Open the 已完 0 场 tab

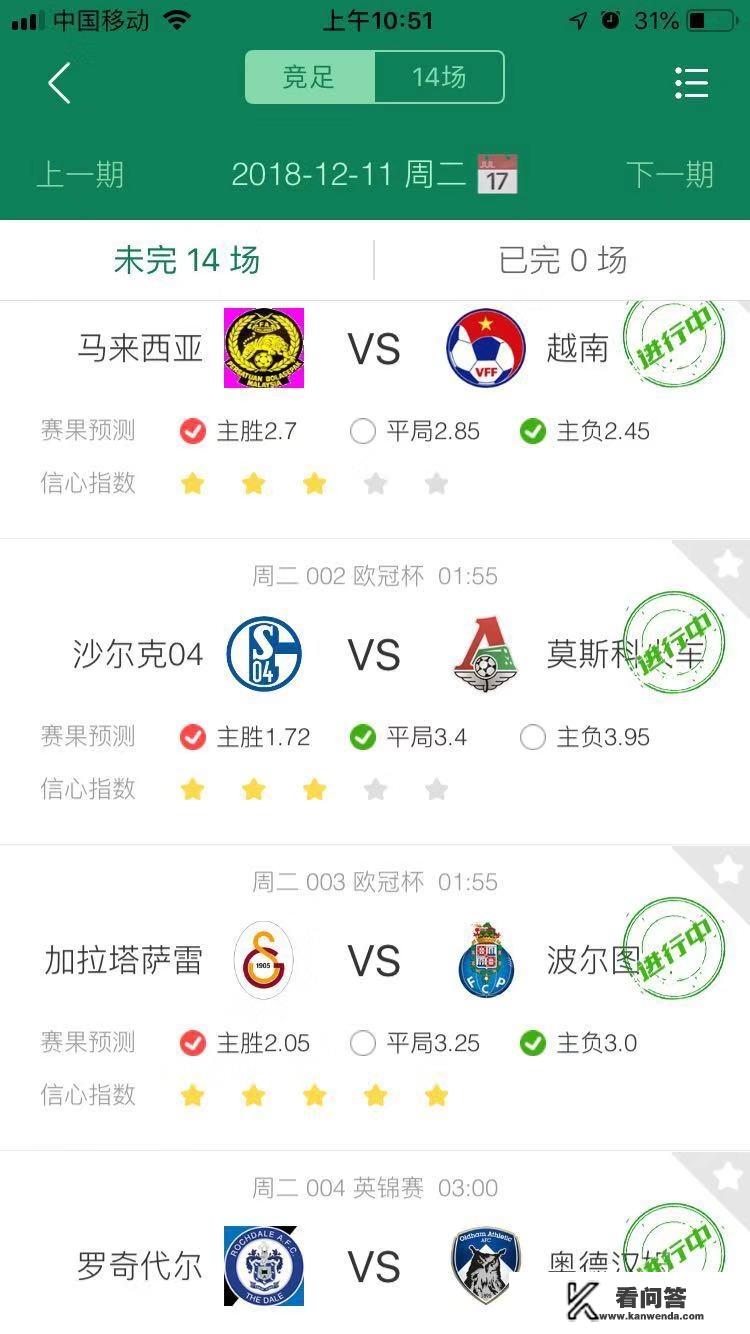(563, 260)
